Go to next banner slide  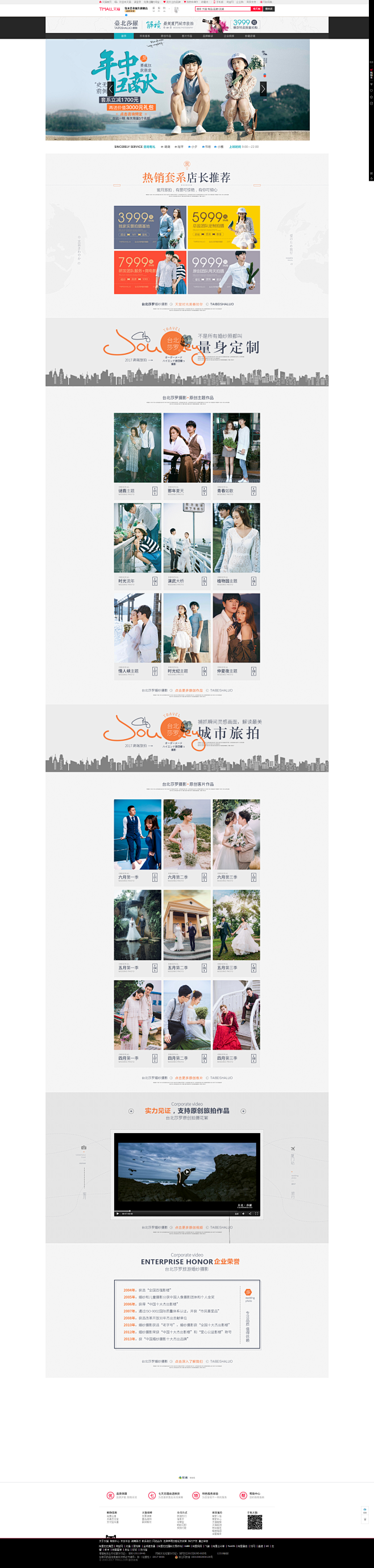pos(263,89)
